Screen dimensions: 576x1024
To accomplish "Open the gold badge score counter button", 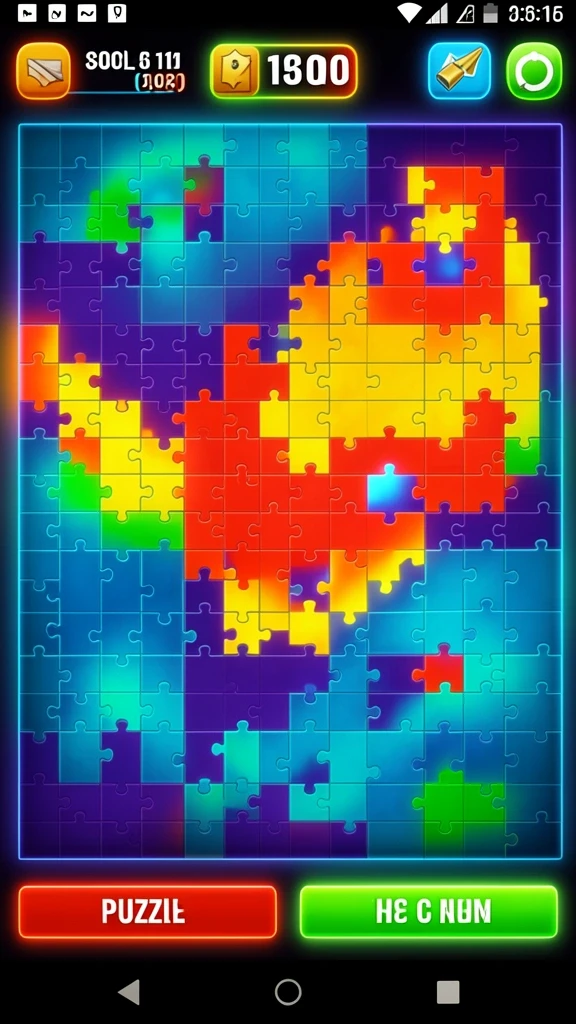I will (284, 71).
